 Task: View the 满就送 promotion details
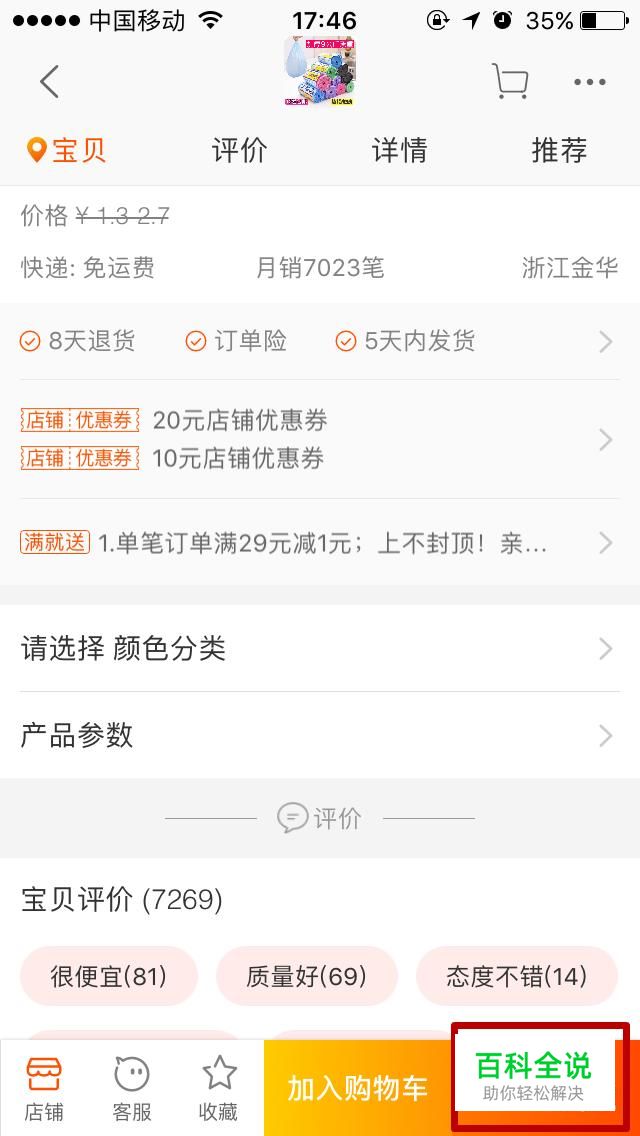[x=320, y=543]
